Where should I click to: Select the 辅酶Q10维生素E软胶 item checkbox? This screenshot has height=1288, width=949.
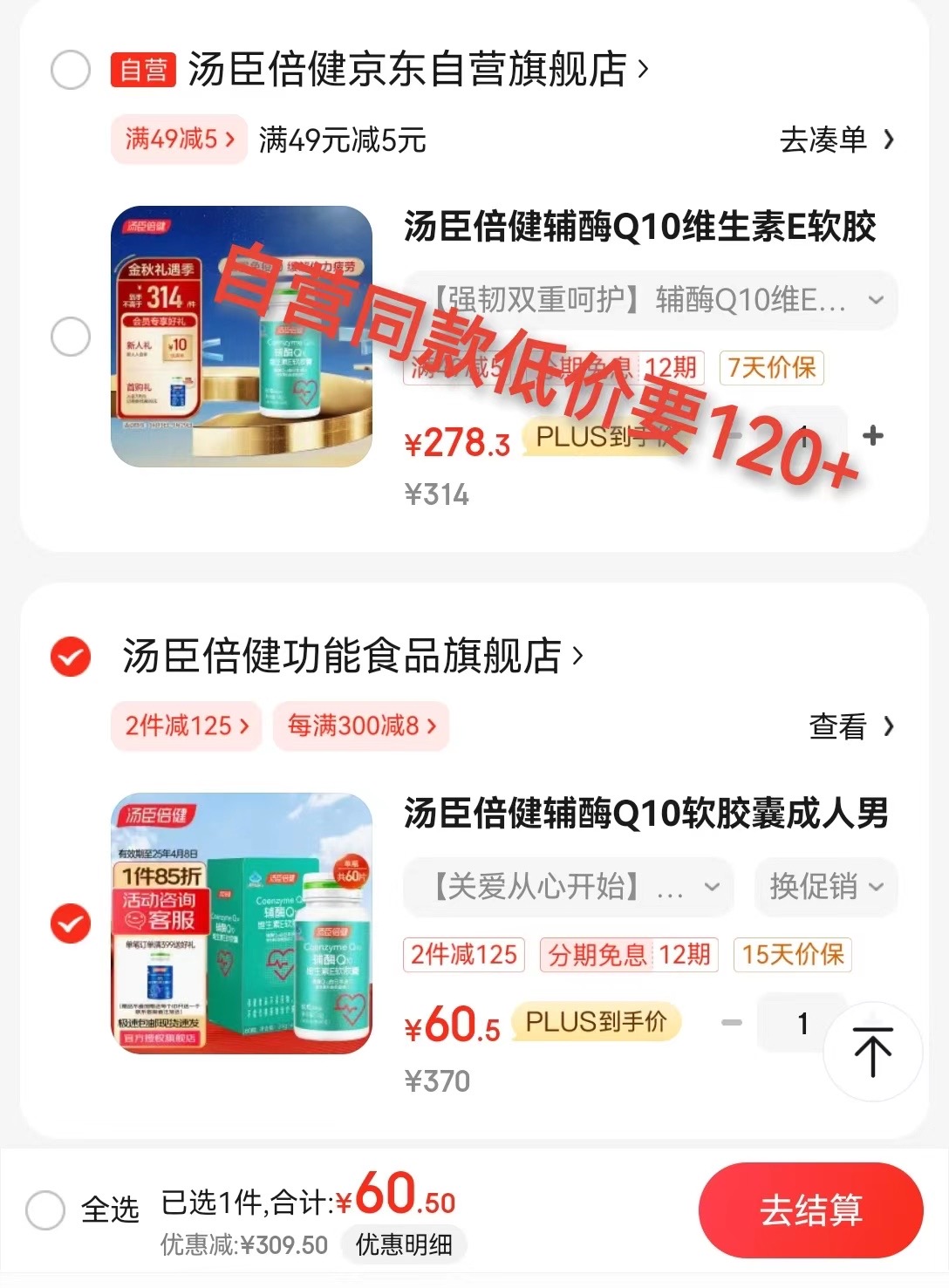71,337
